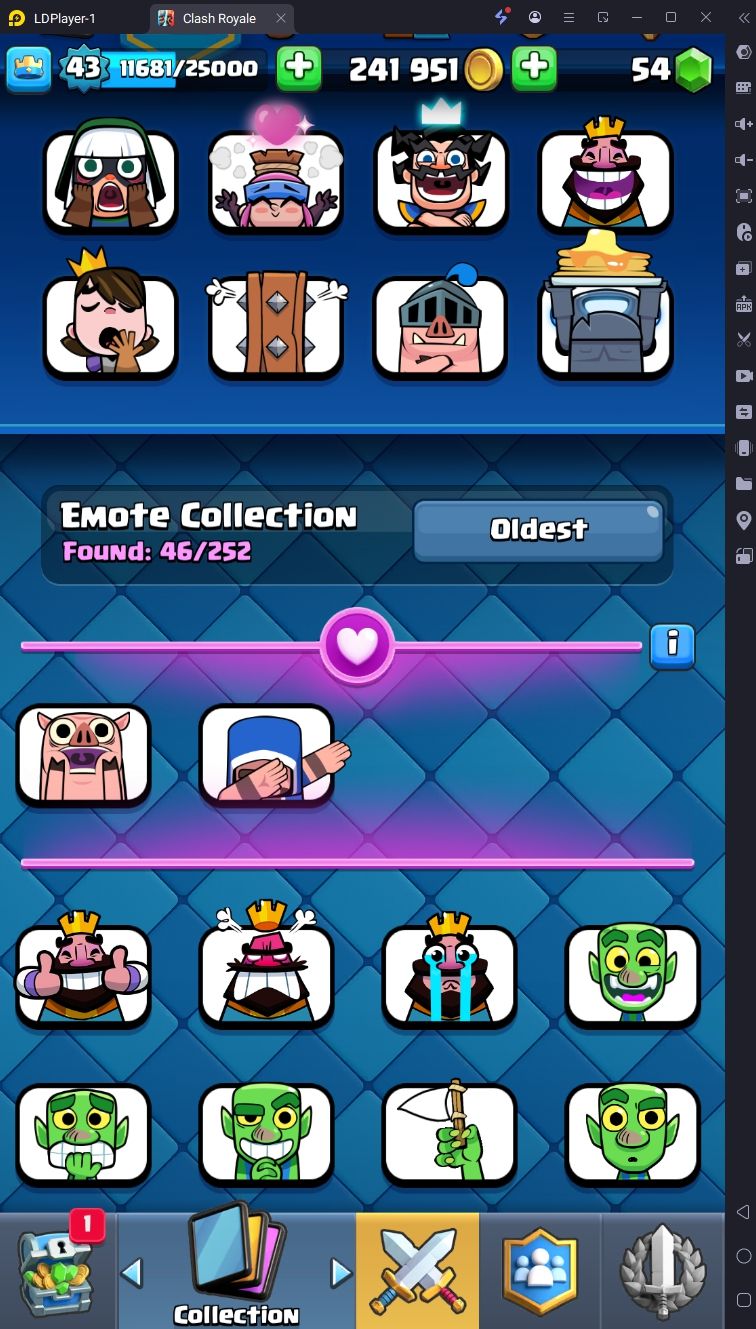Viewport: 756px width, 1329px height.
Task: Select the dabbing wizard emote
Action: point(266,756)
